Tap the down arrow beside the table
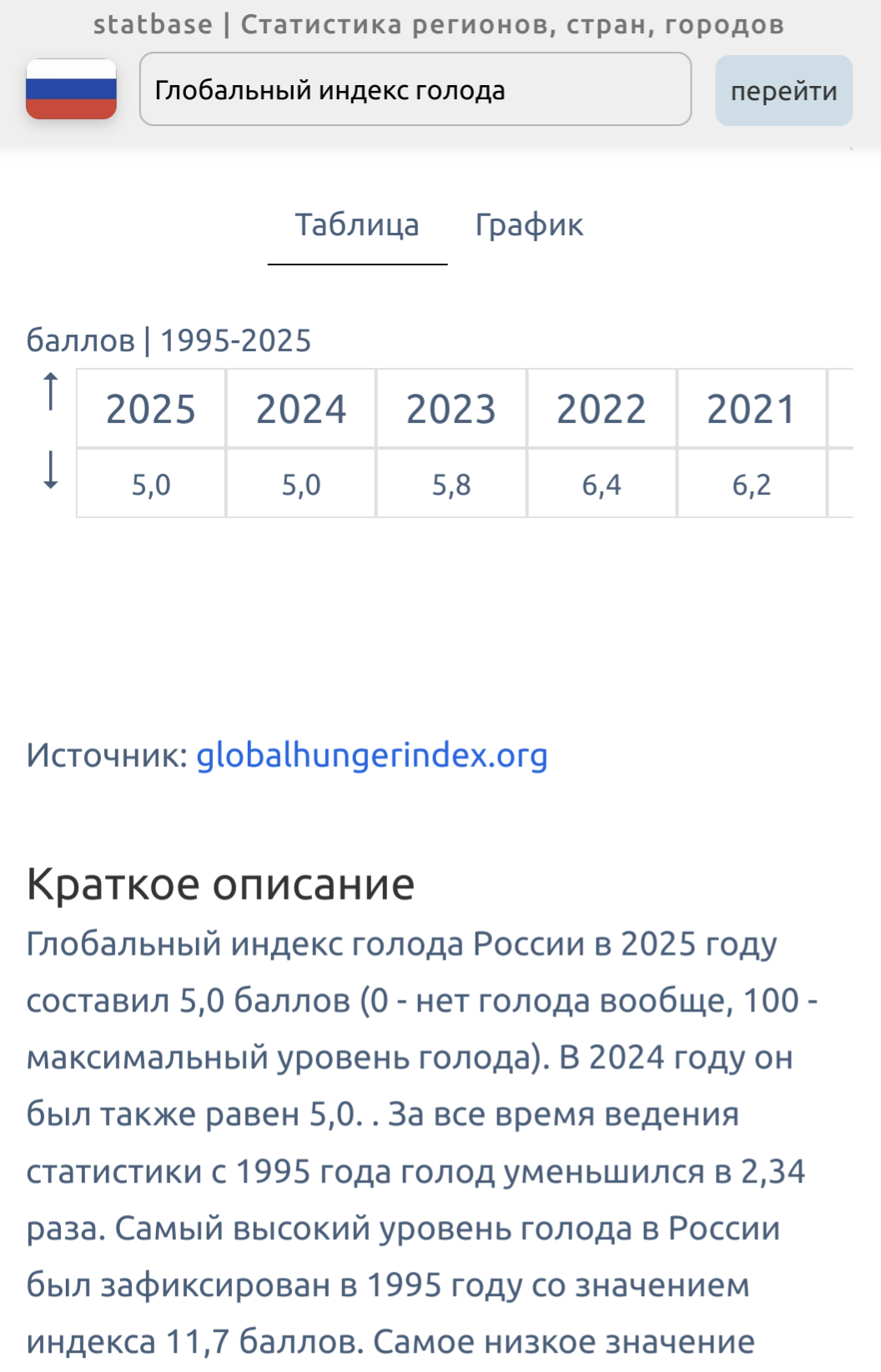 [x=51, y=470]
